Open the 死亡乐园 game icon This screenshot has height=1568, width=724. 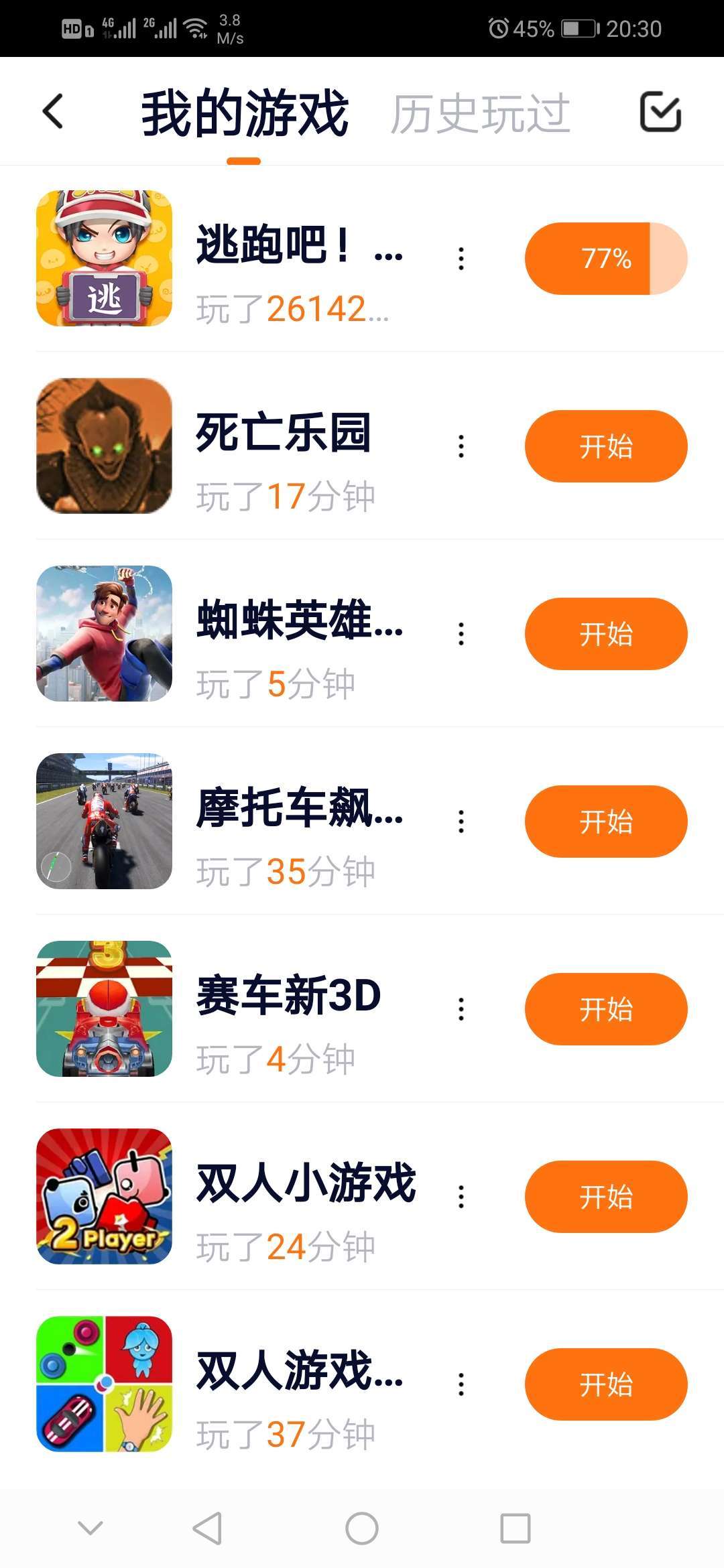104,446
